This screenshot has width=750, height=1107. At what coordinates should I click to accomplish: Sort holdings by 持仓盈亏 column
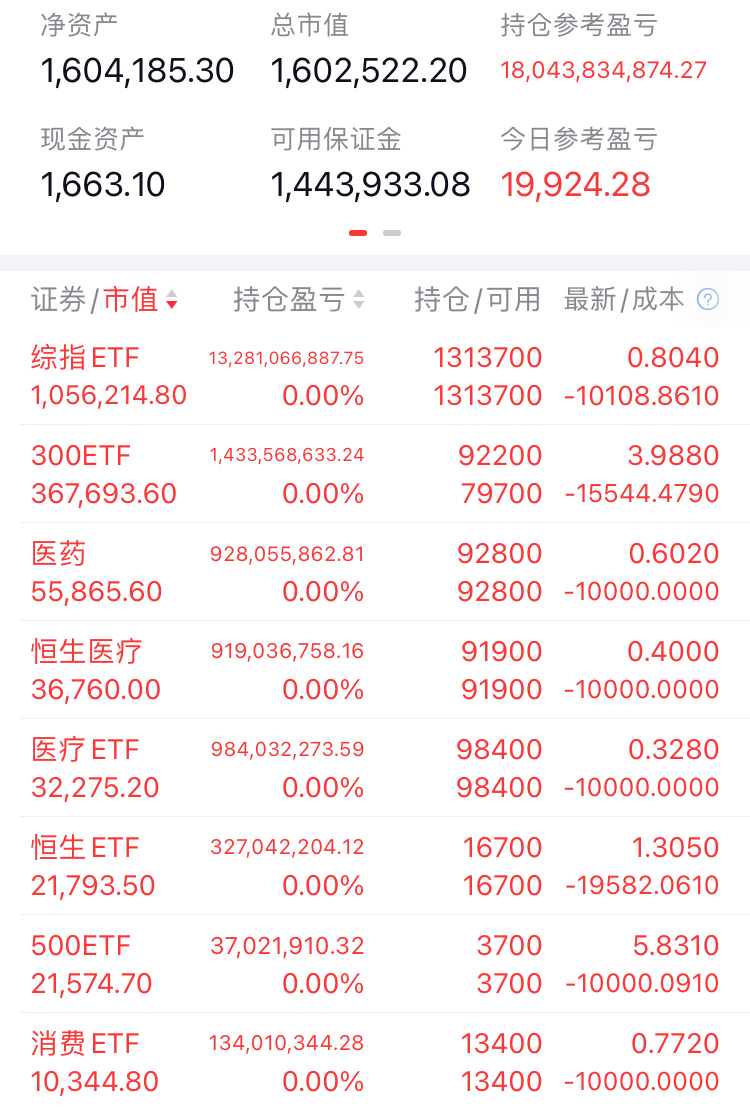[x=298, y=299]
